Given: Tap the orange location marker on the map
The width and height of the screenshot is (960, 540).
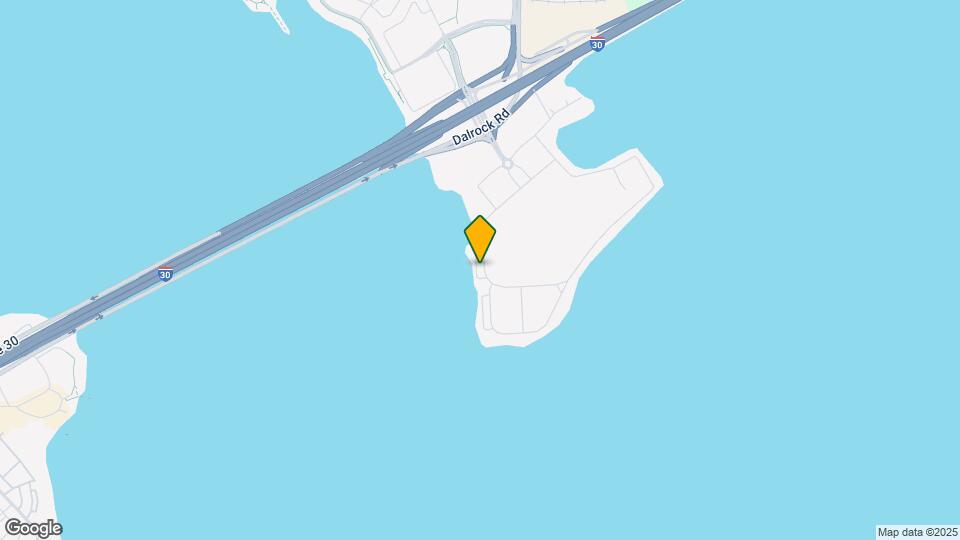Looking at the screenshot, I should [480, 239].
